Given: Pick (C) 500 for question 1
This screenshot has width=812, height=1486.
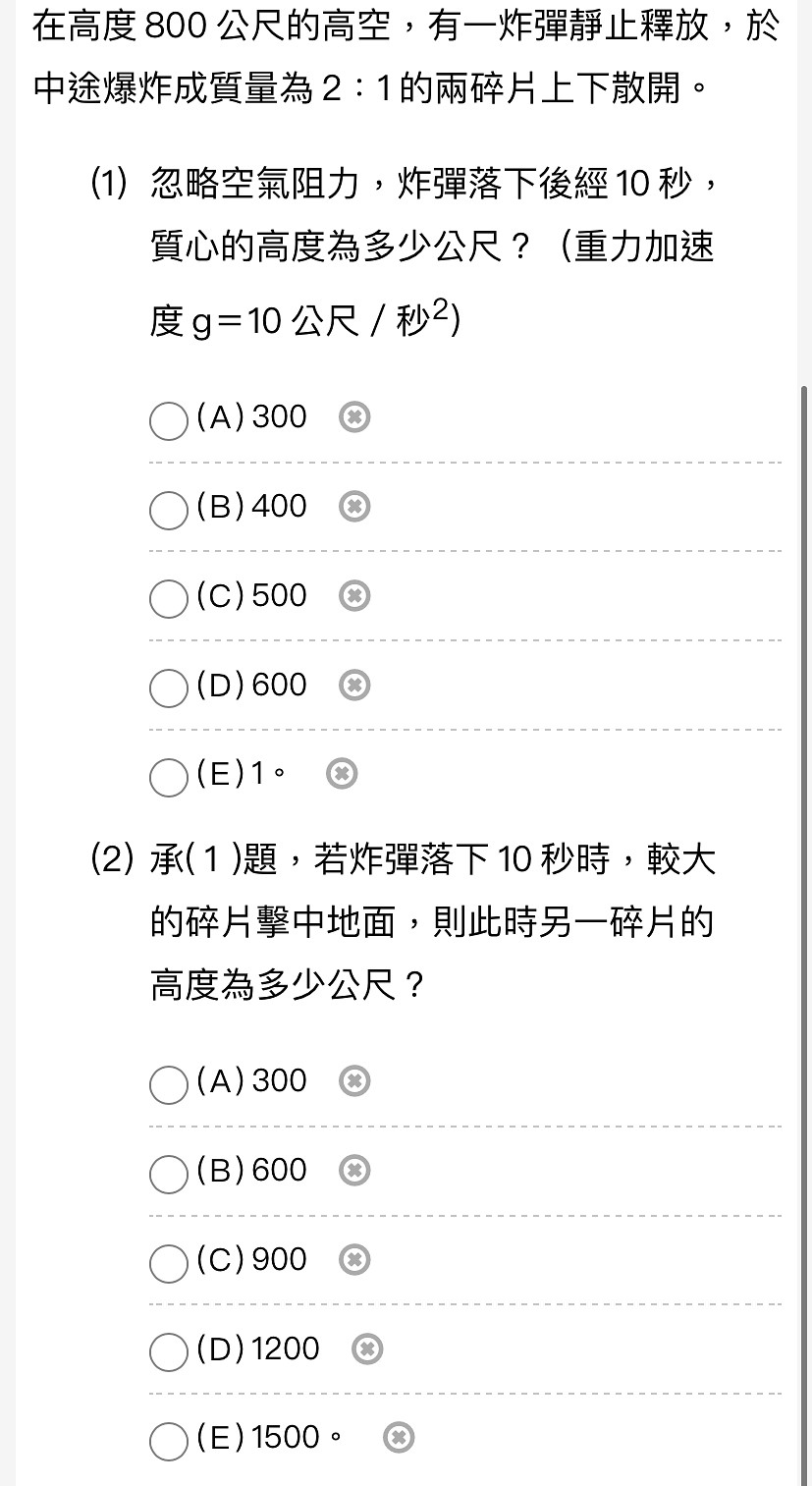Looking at the screenshot, I should pos(168,599).
